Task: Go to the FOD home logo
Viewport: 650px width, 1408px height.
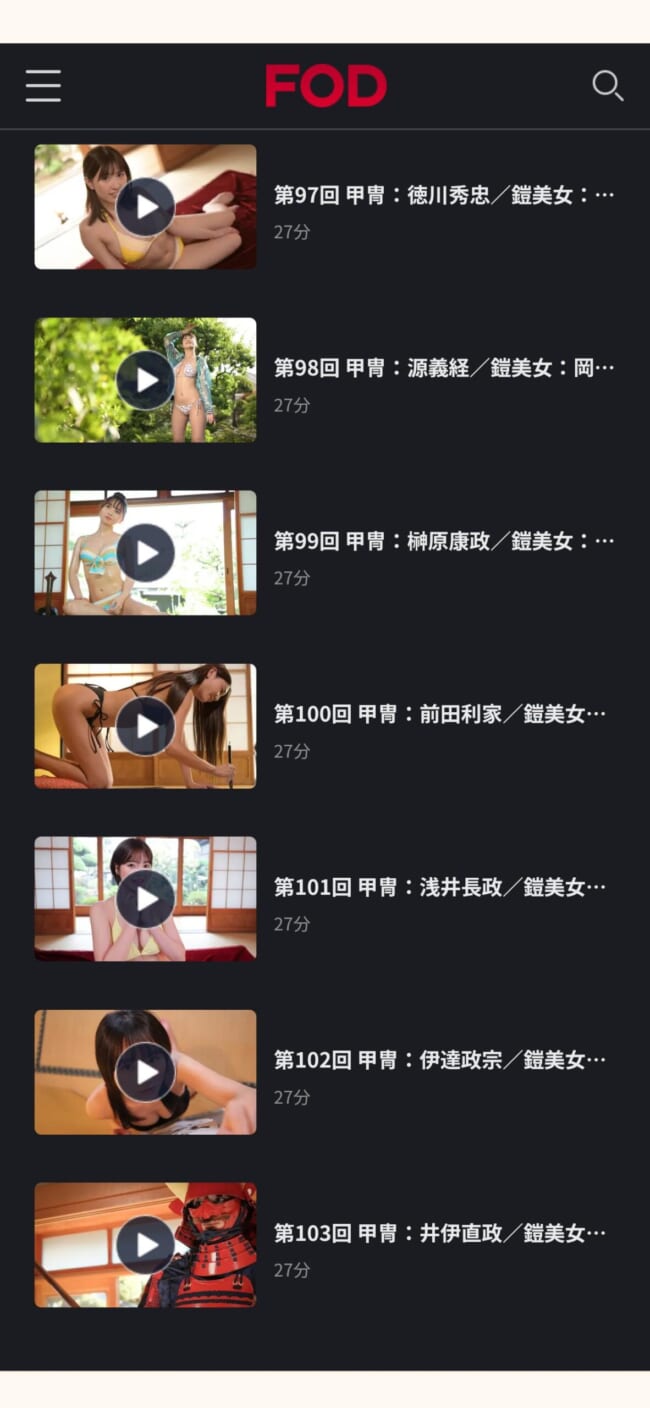Action: coord(326,86)
